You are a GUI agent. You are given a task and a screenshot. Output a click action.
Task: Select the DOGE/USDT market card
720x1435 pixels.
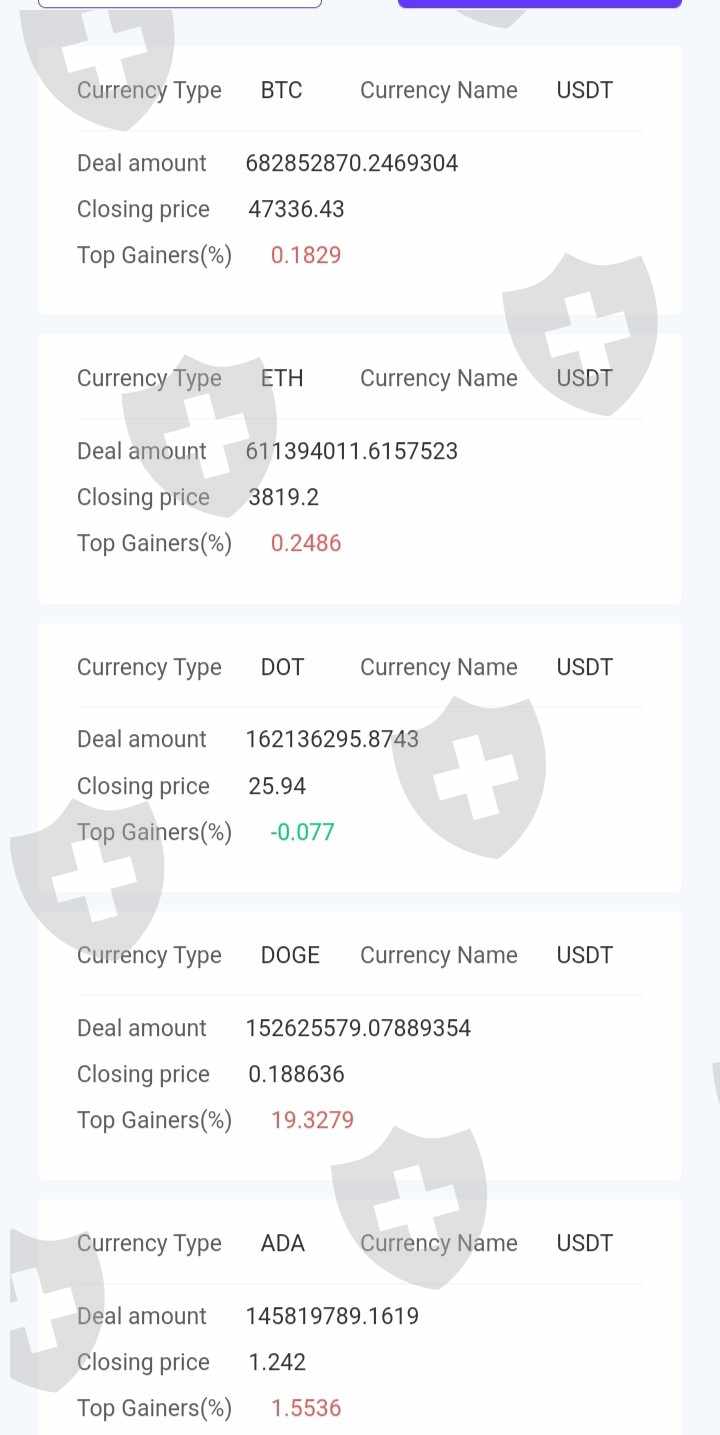pyautogui.click(x=360, y=1045)
